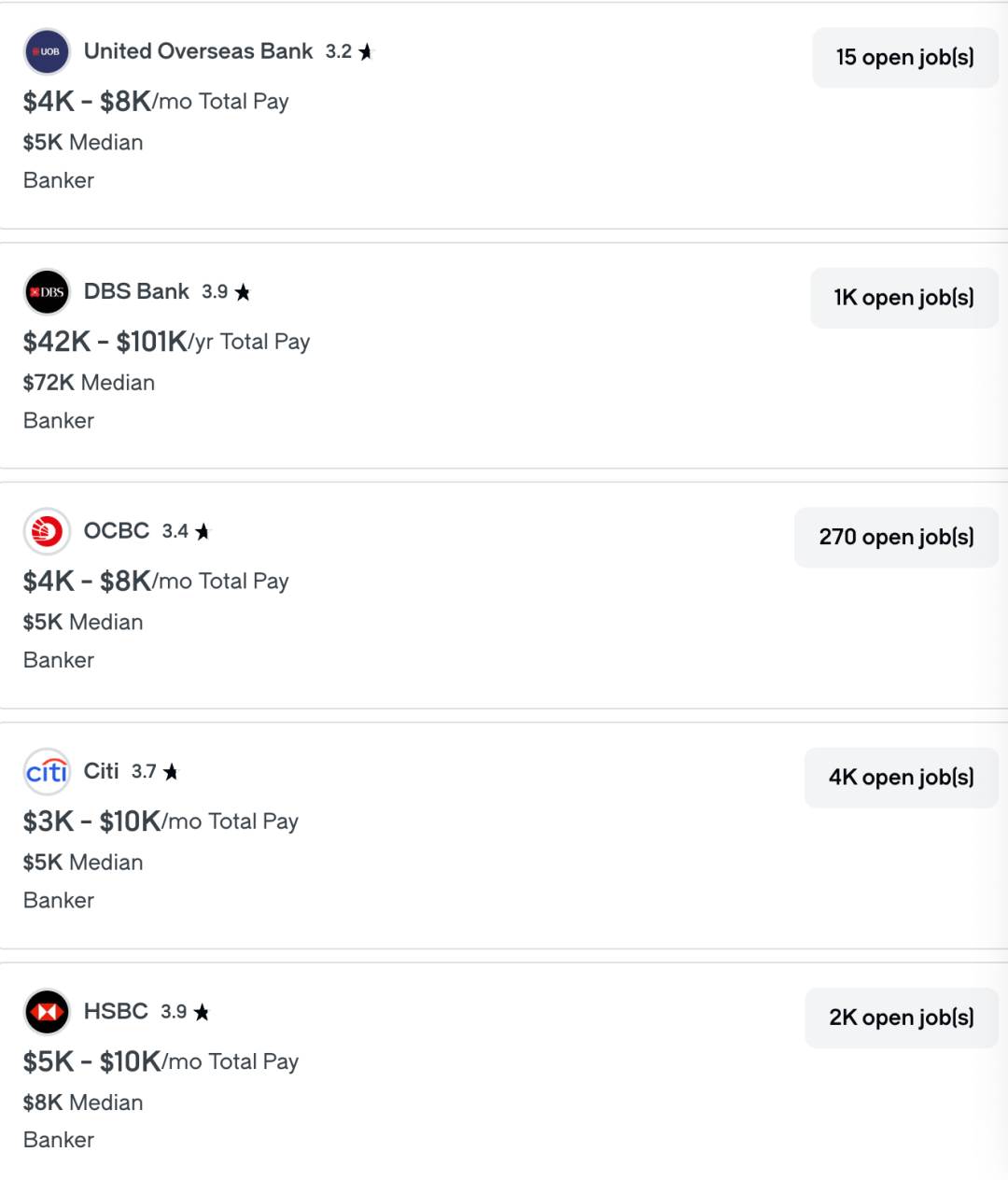View 2K open jobs at HSBC
This screenshot has height=1180, width=1008.
(x=901, y=1018)
